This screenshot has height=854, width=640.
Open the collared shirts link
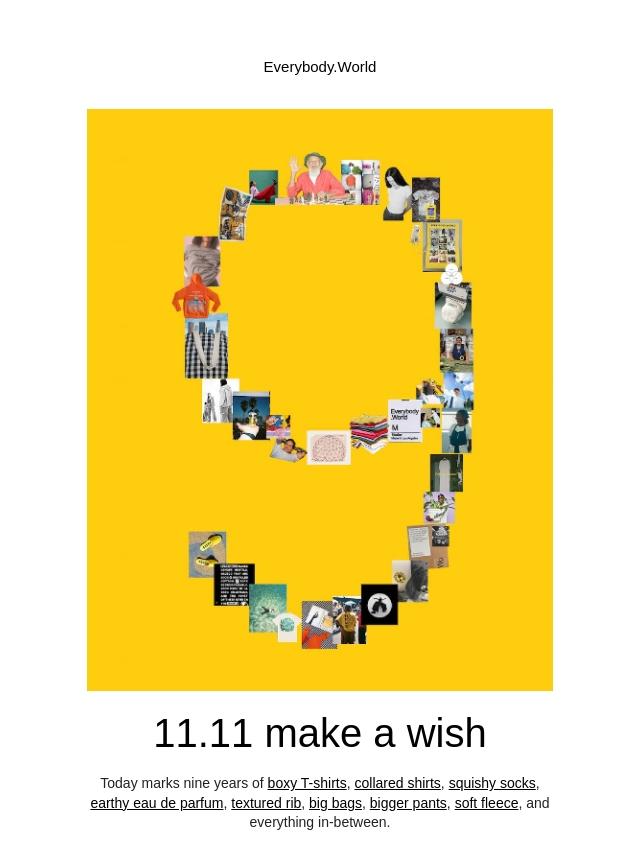coord(397,783)
